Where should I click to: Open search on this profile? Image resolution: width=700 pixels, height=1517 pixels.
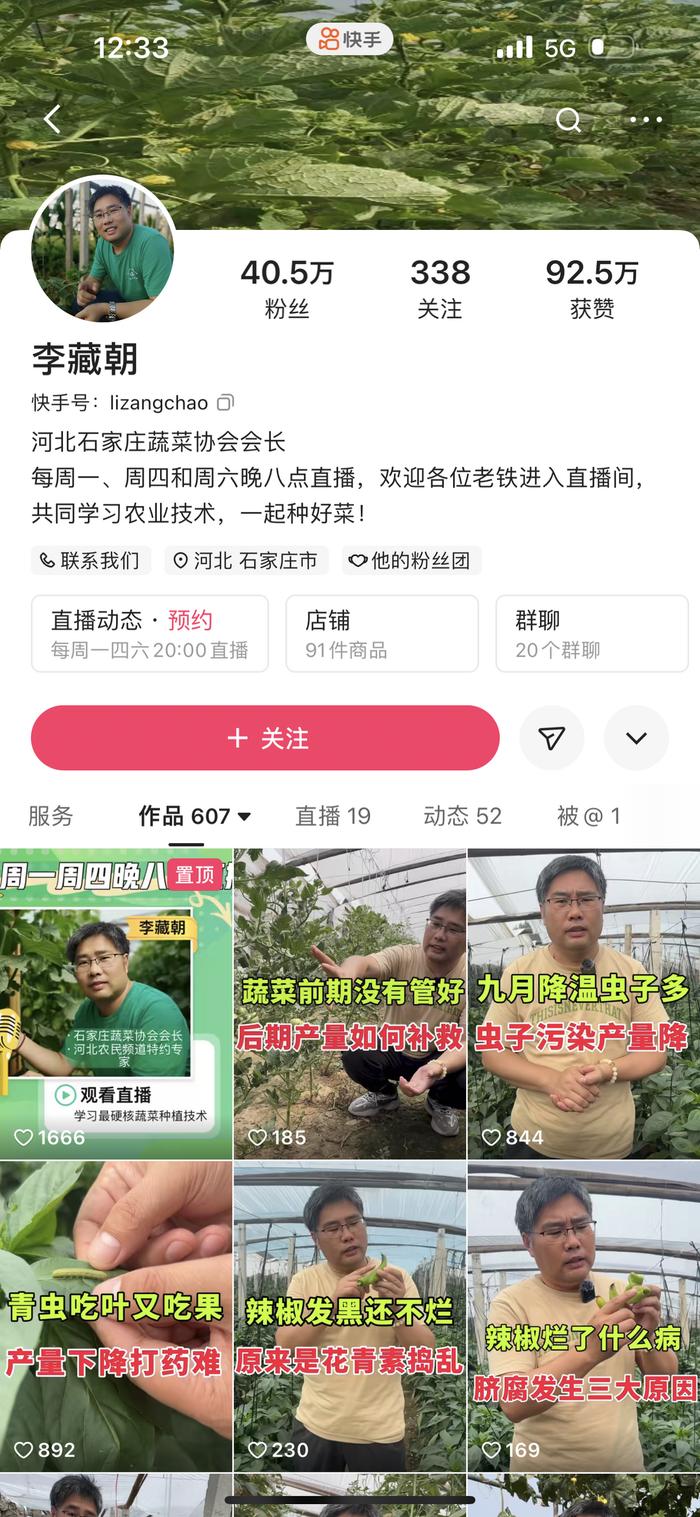(568, 120)
